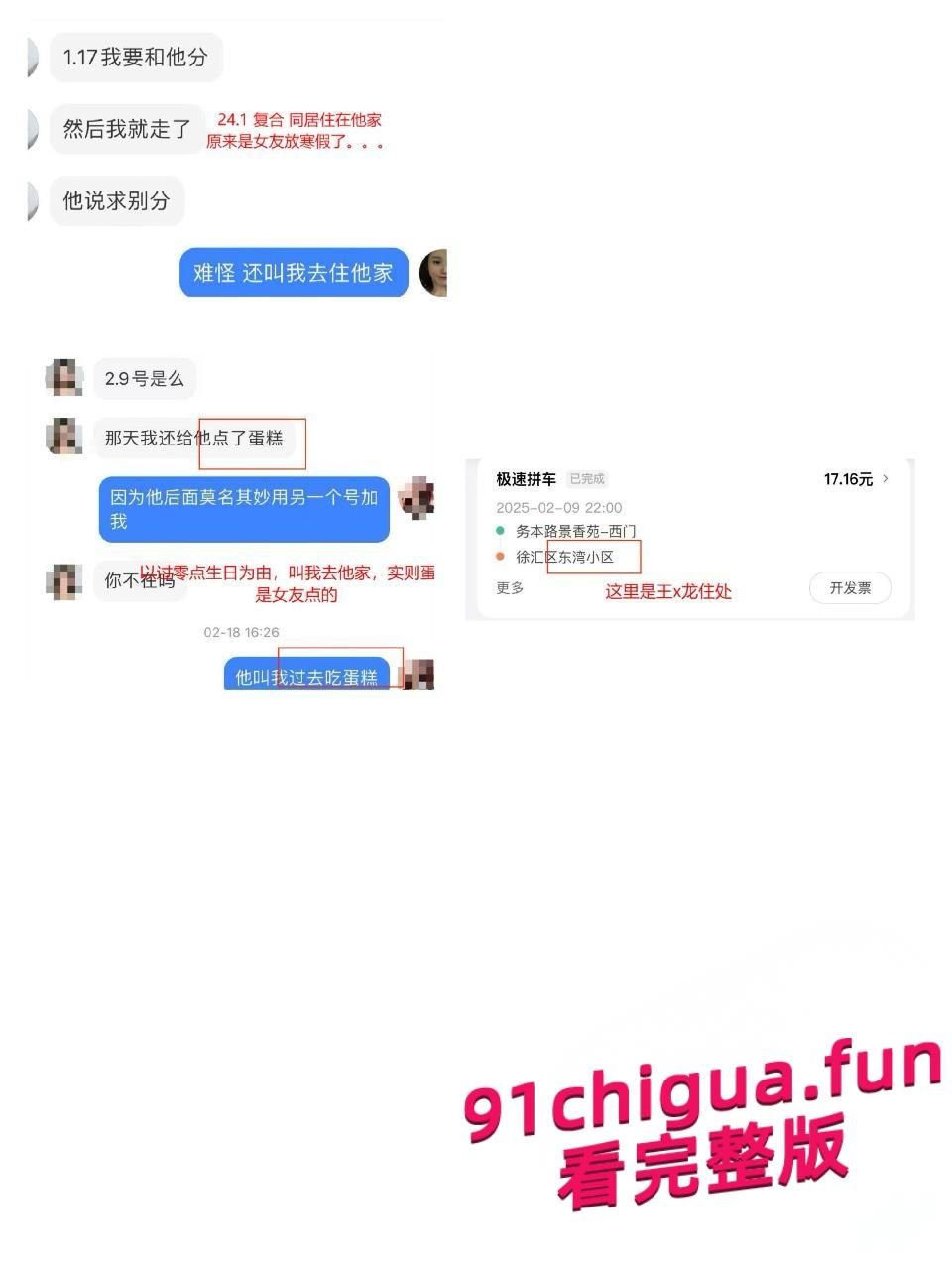The height and width of the screenshot is (1270, 952).
Task: Click the avatar beside the "2.9号是么" message
Action: [63, 378]
